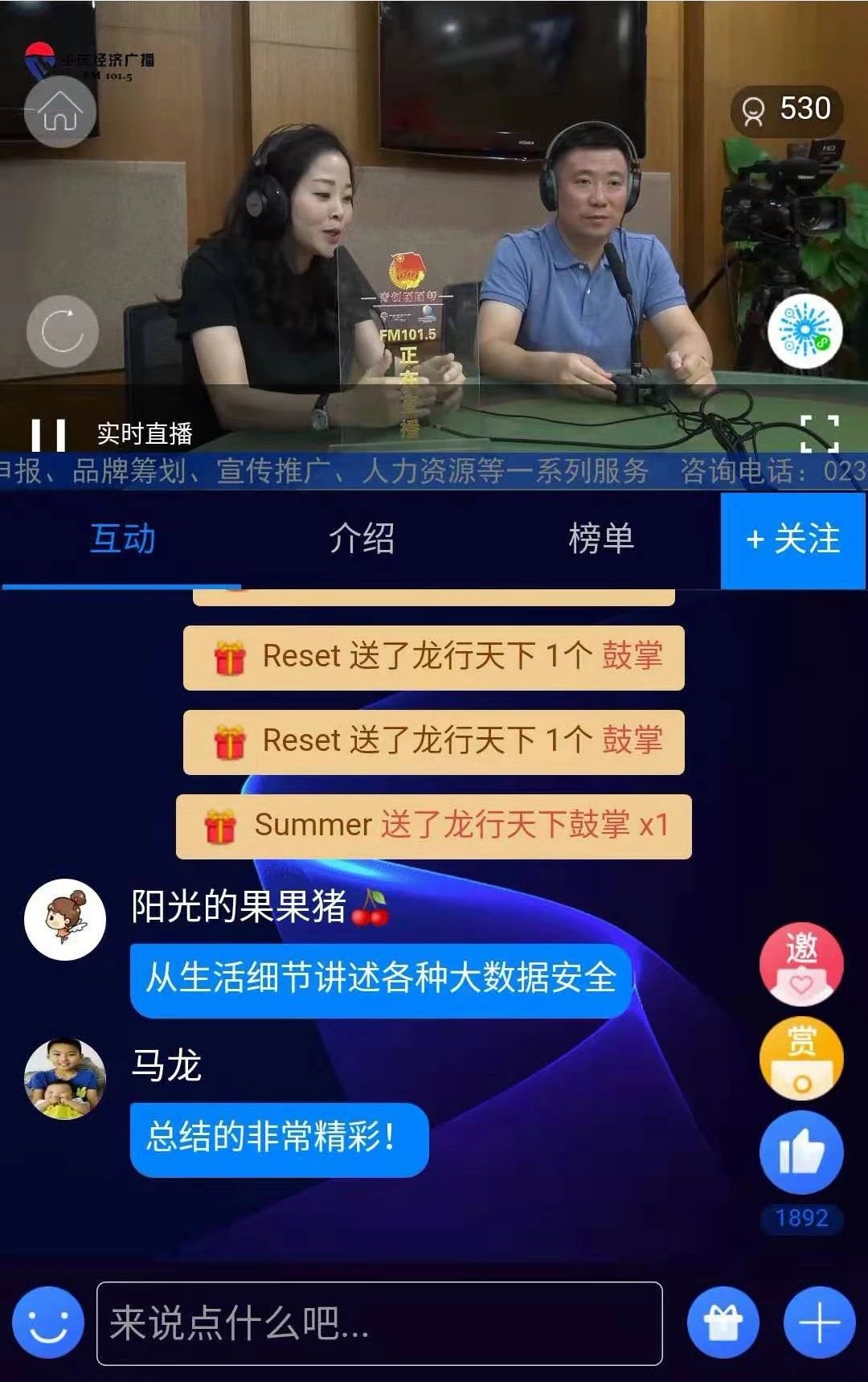Pause the live stream
The width and height of the screenshot is (868, 1382).
tap(48, 434)
